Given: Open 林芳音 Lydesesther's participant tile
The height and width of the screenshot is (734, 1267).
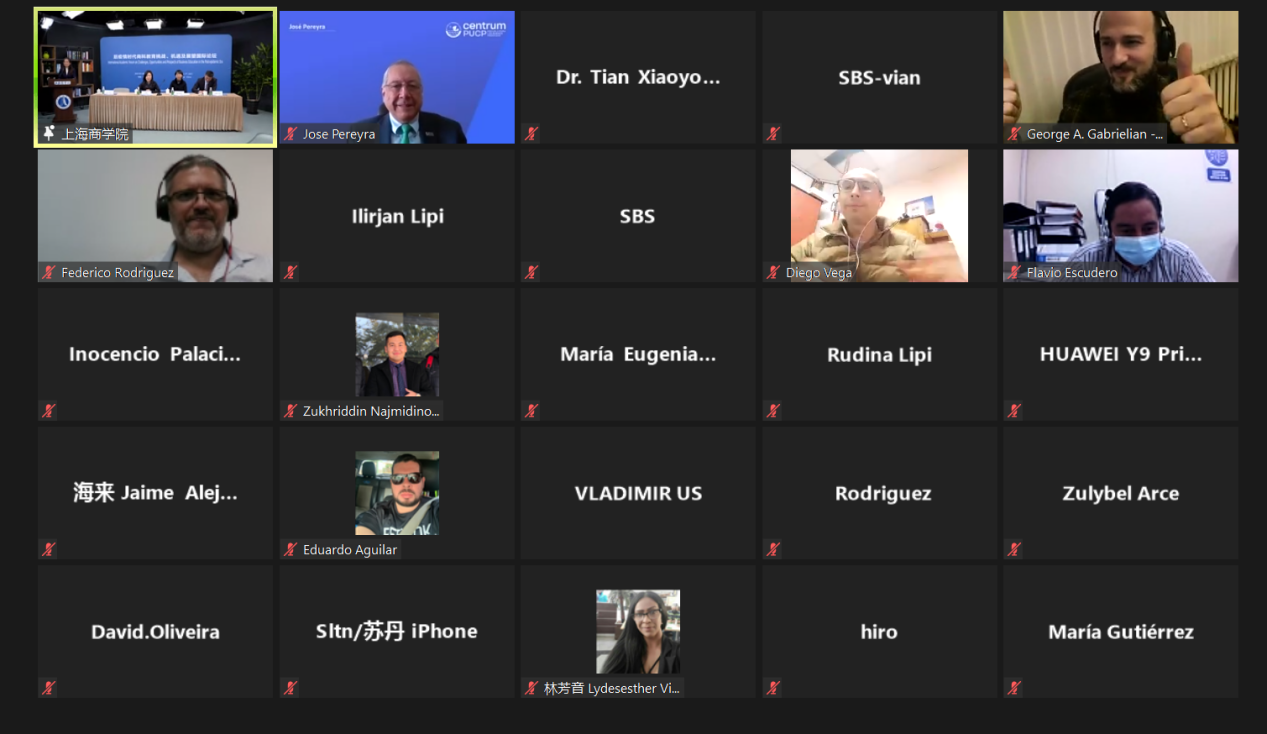Looking at the screenshot, I should pyautogui.click(x=638, y=631).
